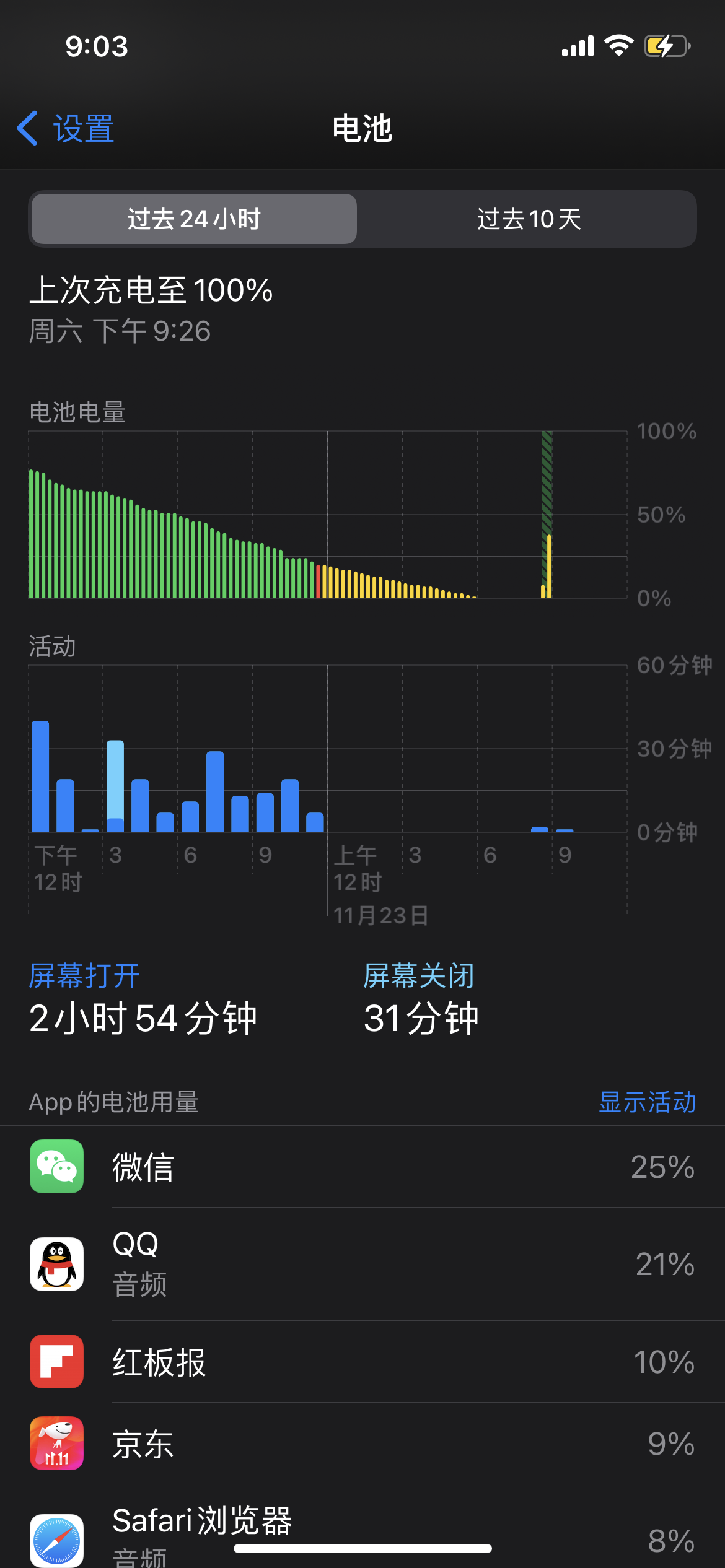The width and height of the screenshot is (725, 1568).
Task: Select the 过去24小时 segment
Action: (x=194, y=219)
